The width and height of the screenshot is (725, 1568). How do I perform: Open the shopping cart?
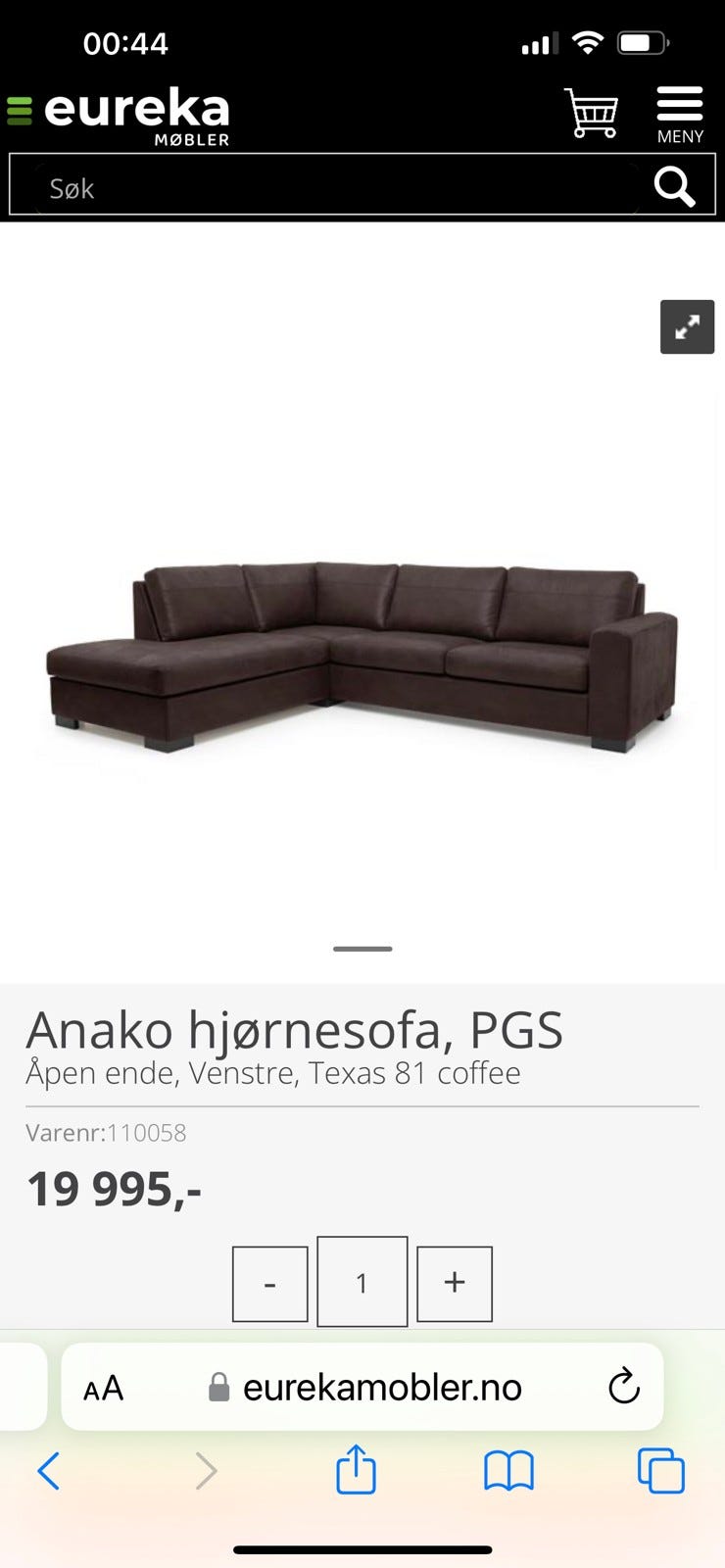(x=592, y=113)
